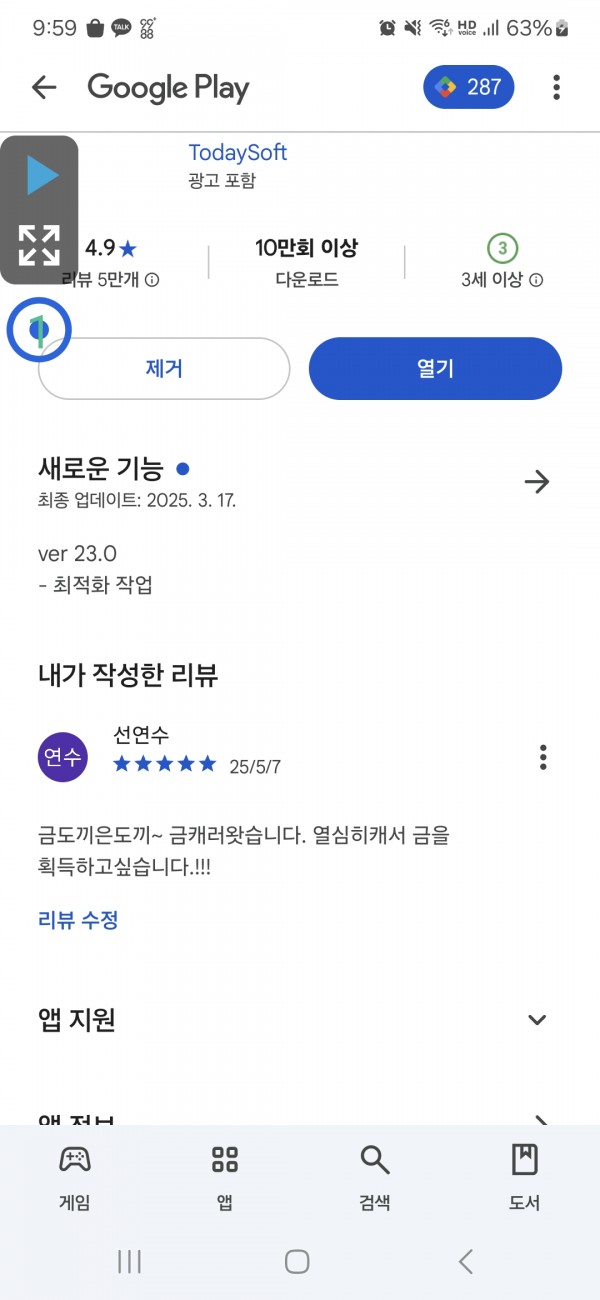Open the 새로운 기능 arrow
This screenshot has width=600, height=1300.
tap(537, 482)
